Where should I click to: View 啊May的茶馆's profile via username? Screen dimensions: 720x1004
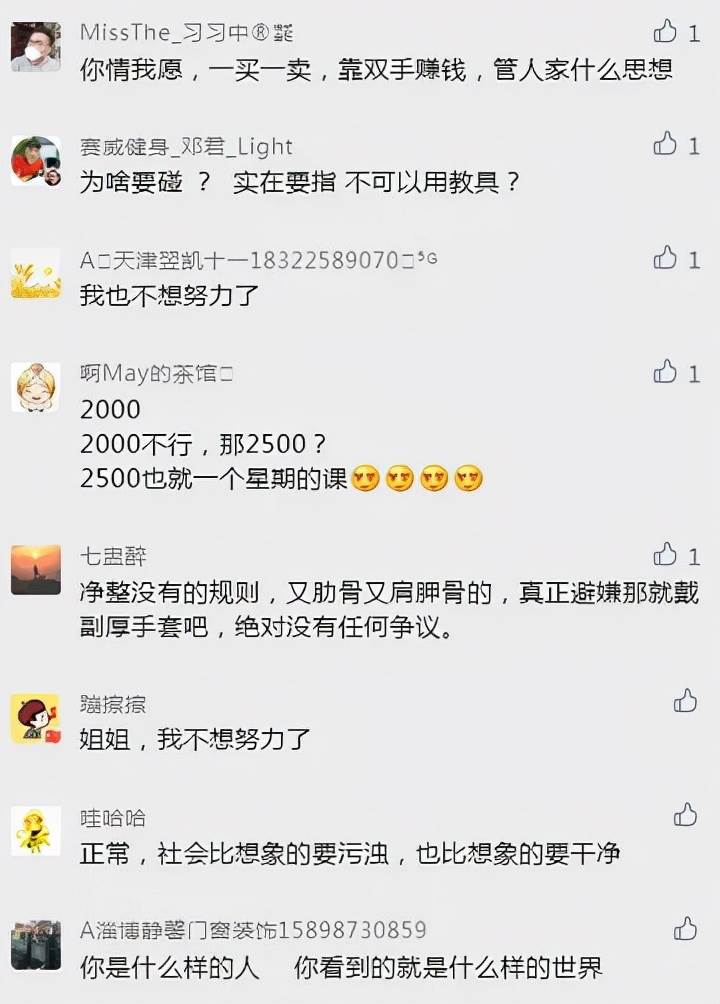coord(156,374)
